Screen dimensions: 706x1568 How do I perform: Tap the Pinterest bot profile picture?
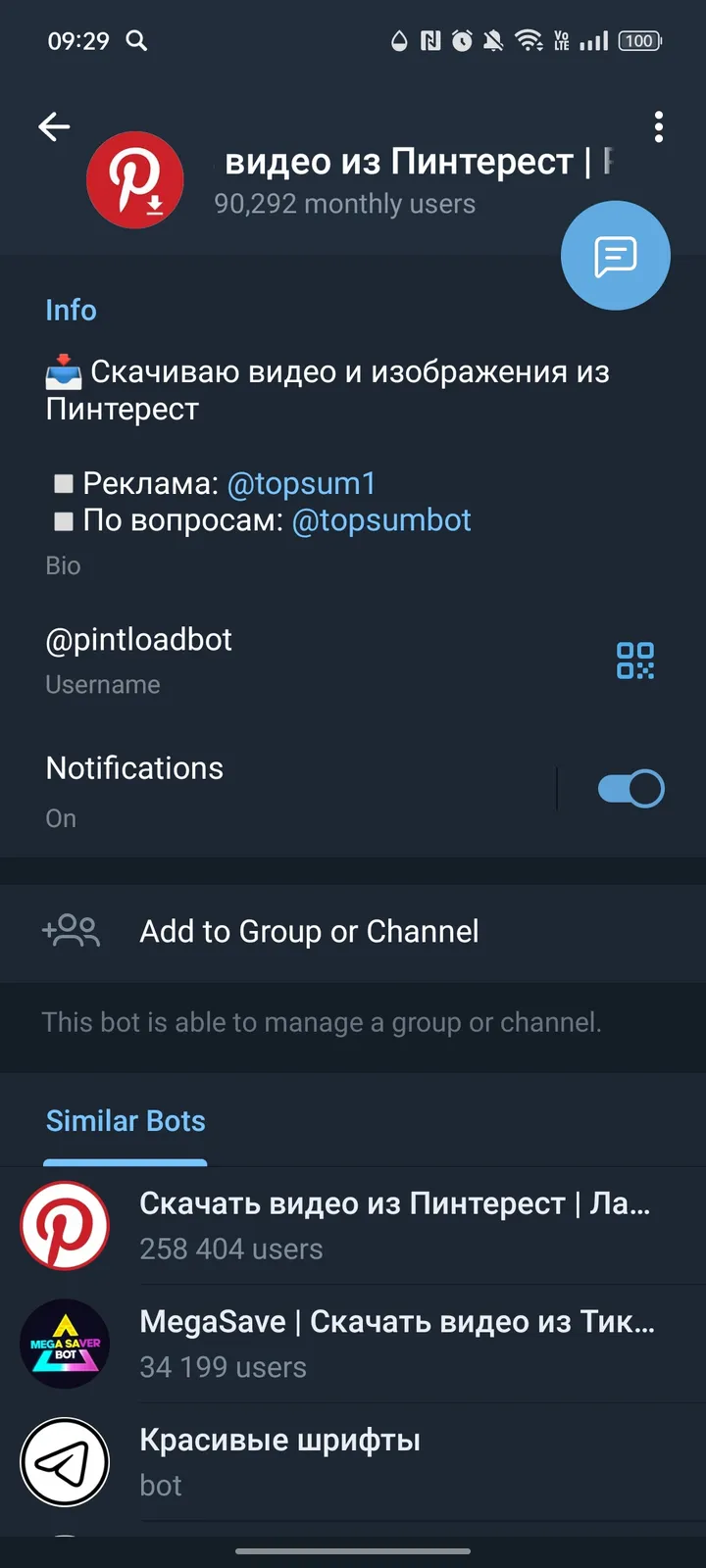click(x=135, y=179)
